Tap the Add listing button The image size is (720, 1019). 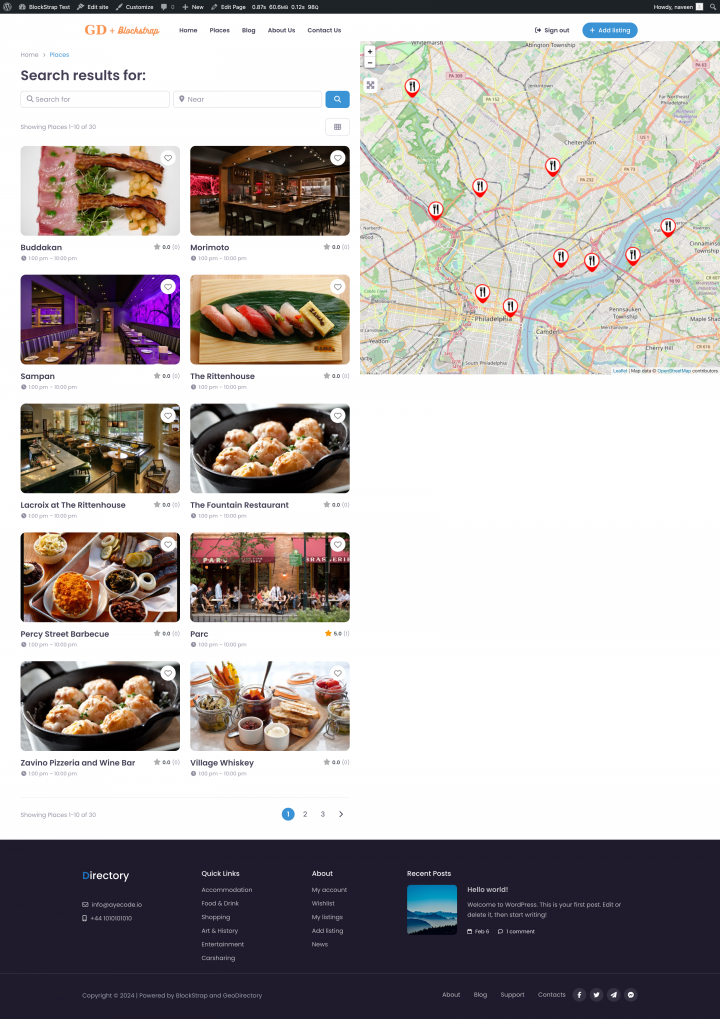pos(610,30)
